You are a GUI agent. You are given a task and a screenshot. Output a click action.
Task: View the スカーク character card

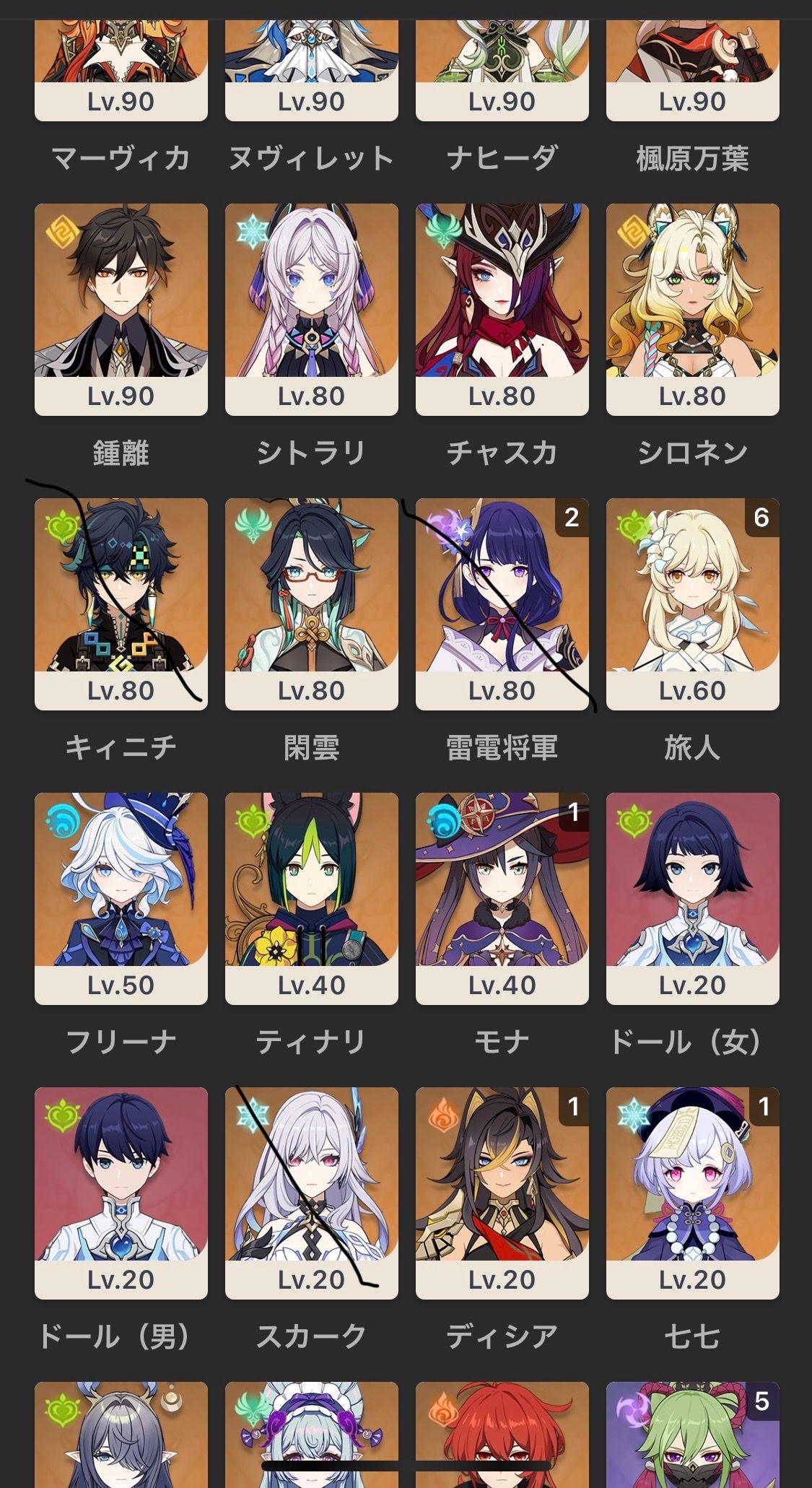click(x=312, y=1193)
